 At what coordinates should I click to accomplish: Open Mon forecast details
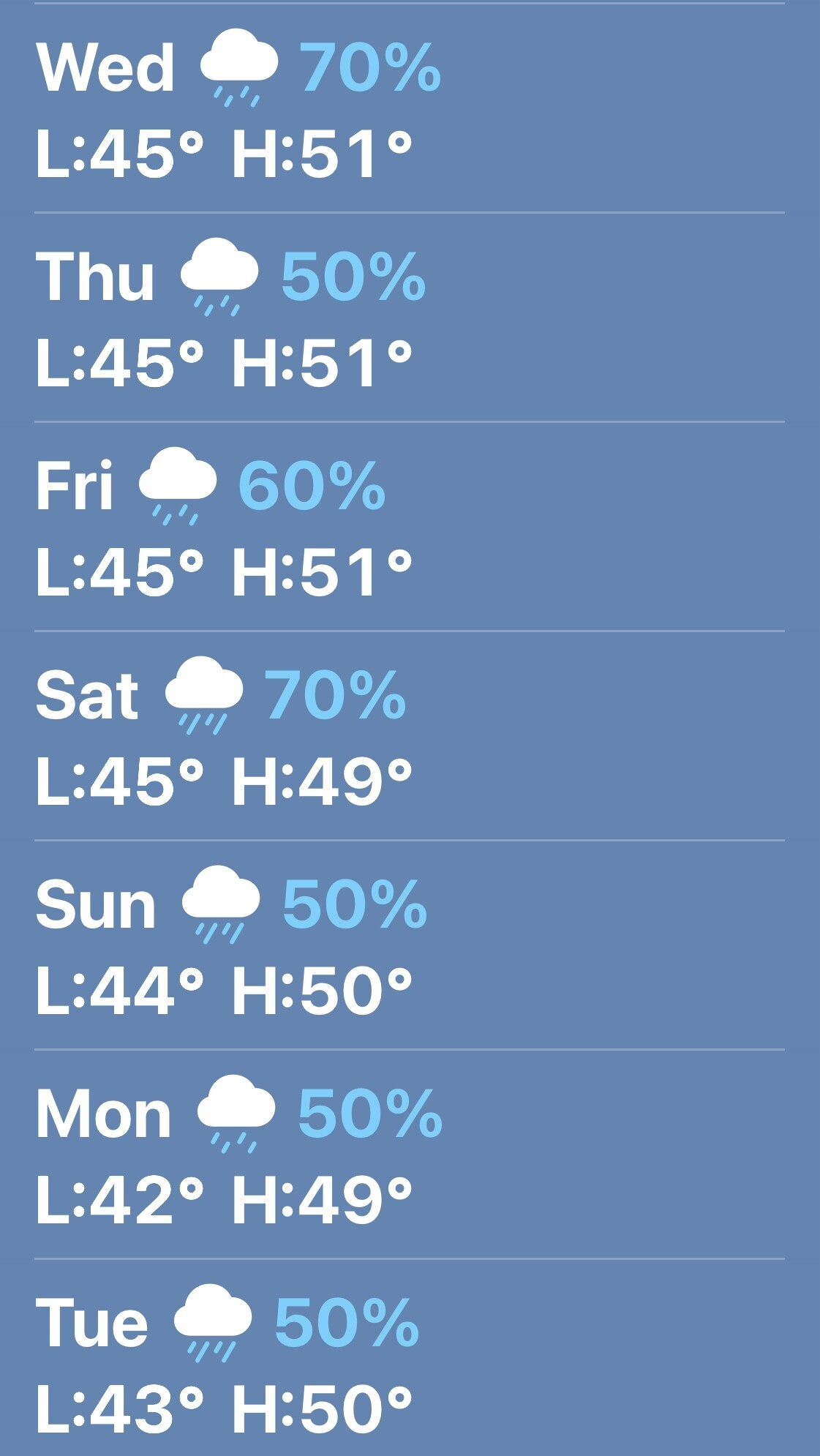410,1155
